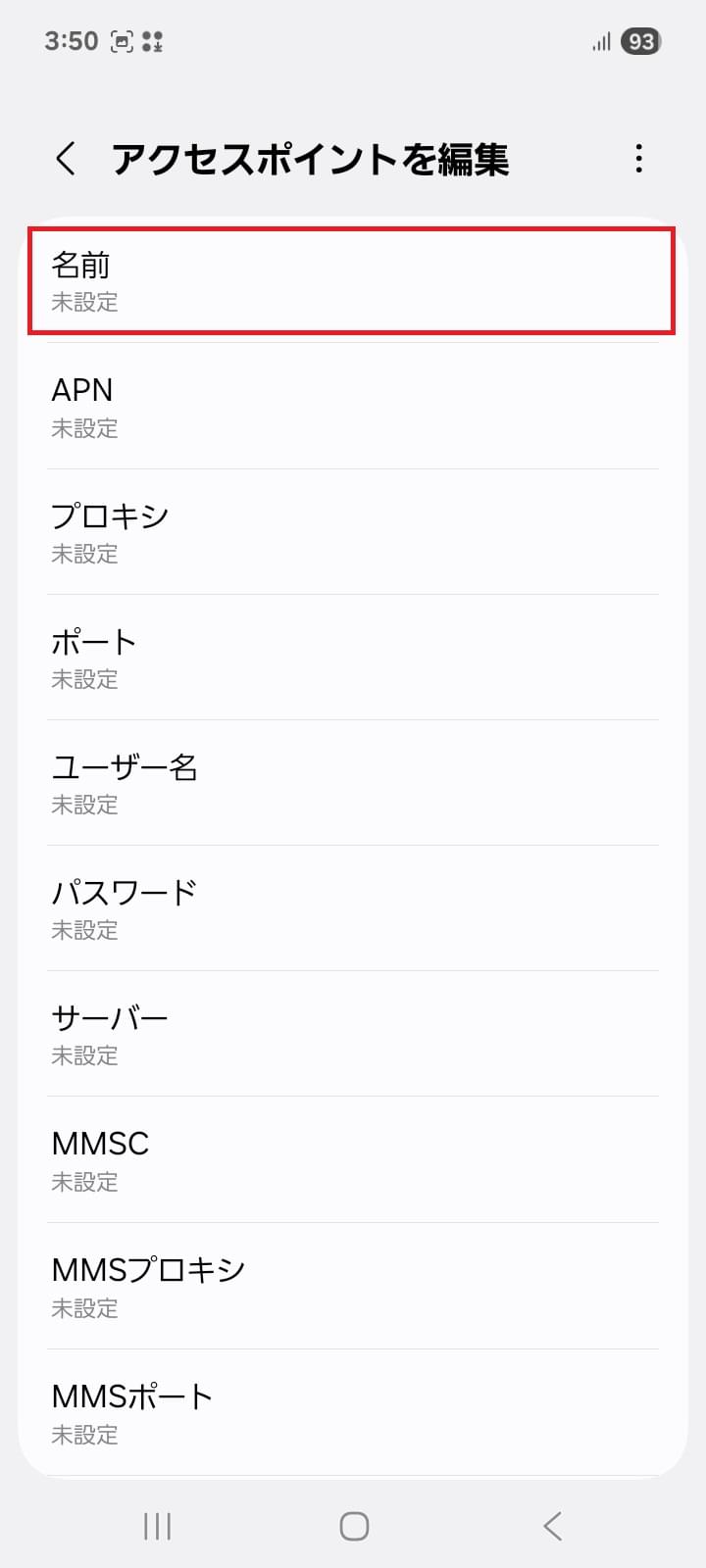
Task: Tap the system home button
Action: click(x=354, y=1526)
